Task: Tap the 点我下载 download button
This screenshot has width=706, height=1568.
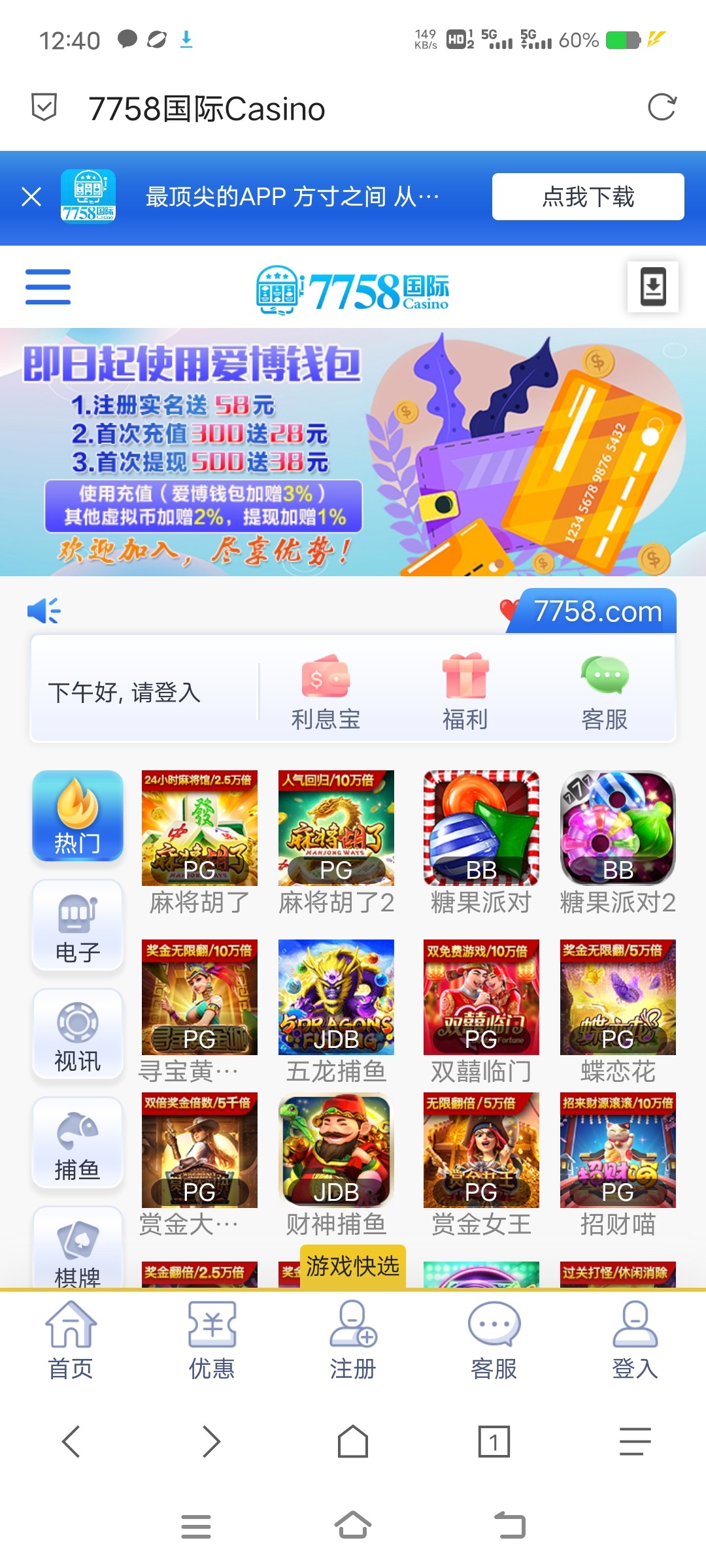Action: pos(588,197)
